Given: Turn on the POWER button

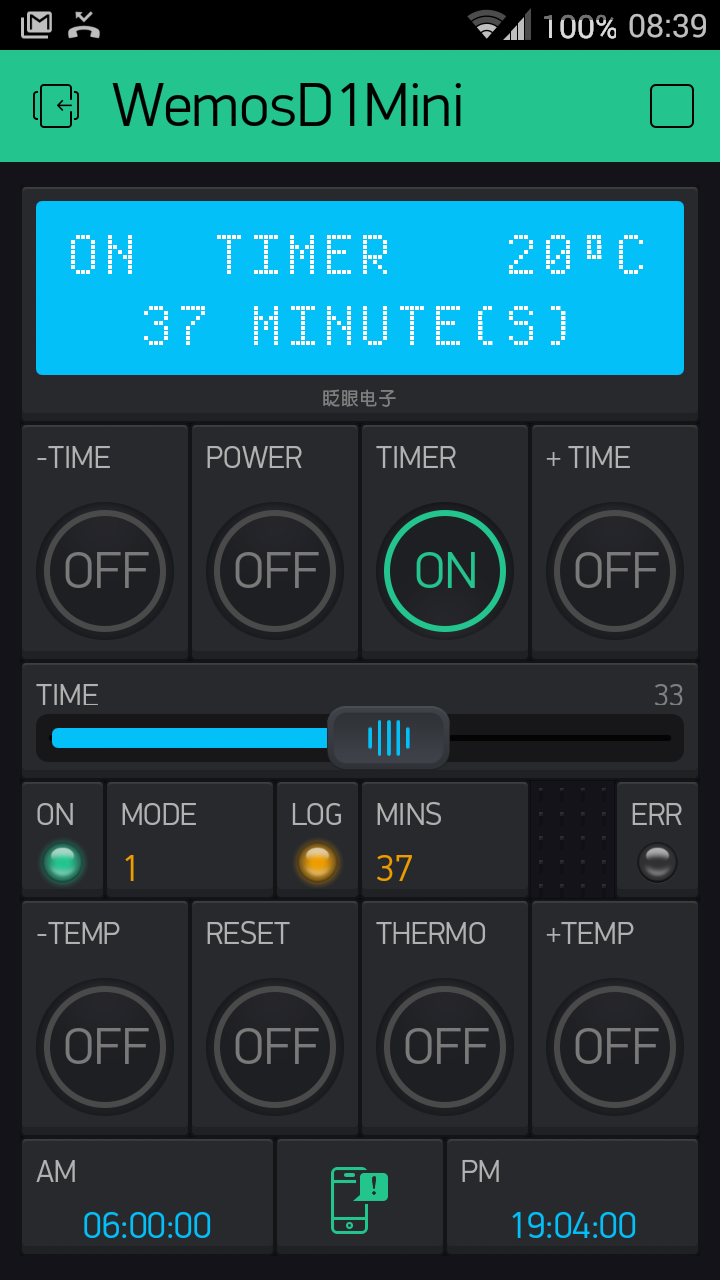Looking at the screenshot, I should pyautogui.click(x=275, y=571).
